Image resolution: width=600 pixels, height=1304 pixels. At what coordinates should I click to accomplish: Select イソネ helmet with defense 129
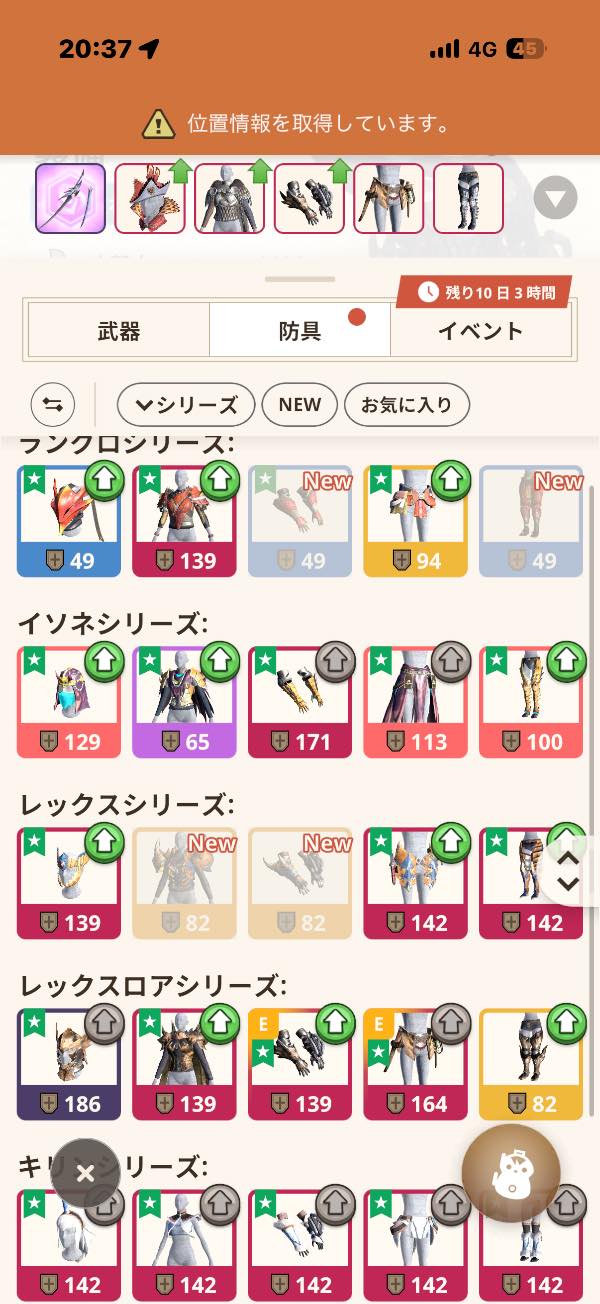click(69, 702)
